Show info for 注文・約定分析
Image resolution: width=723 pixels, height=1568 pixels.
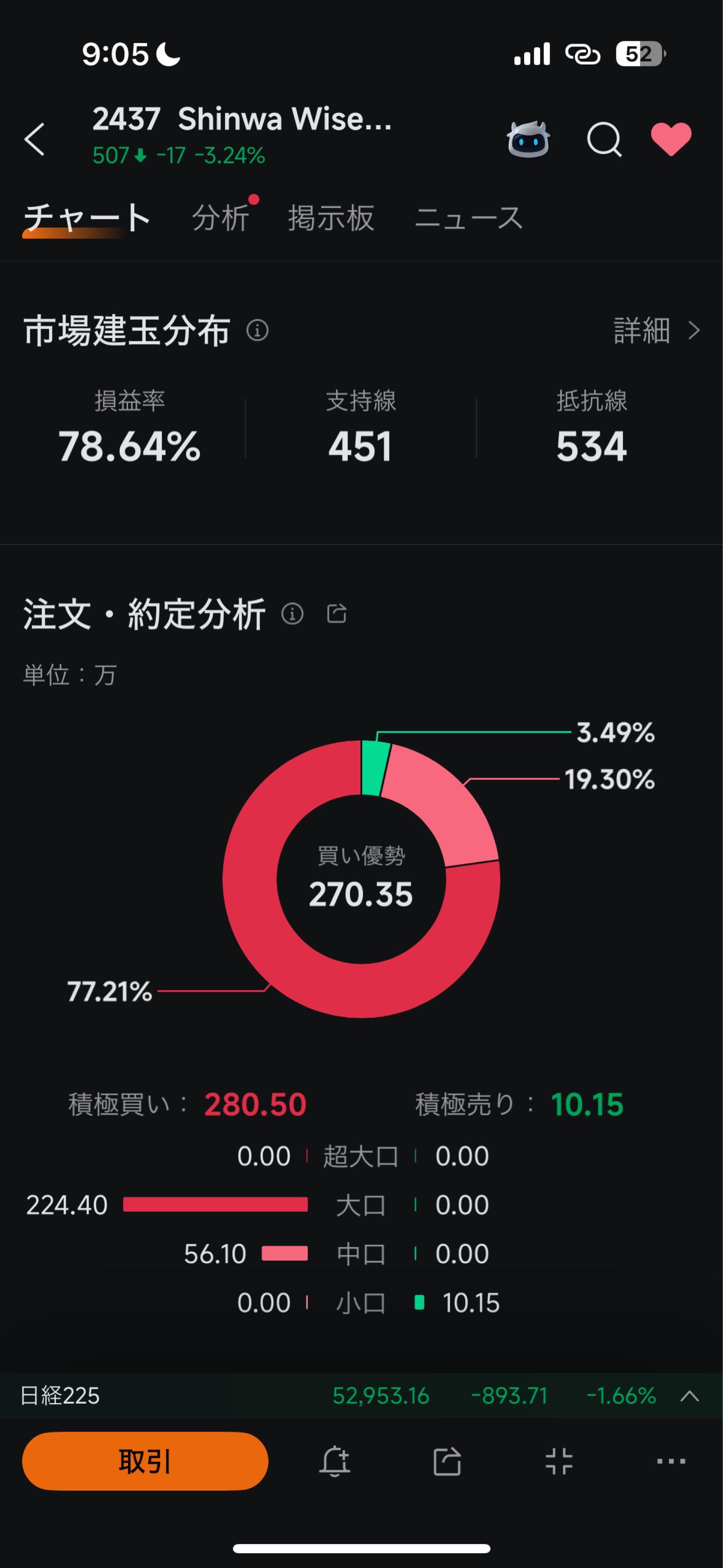click(x=293, y=614)
